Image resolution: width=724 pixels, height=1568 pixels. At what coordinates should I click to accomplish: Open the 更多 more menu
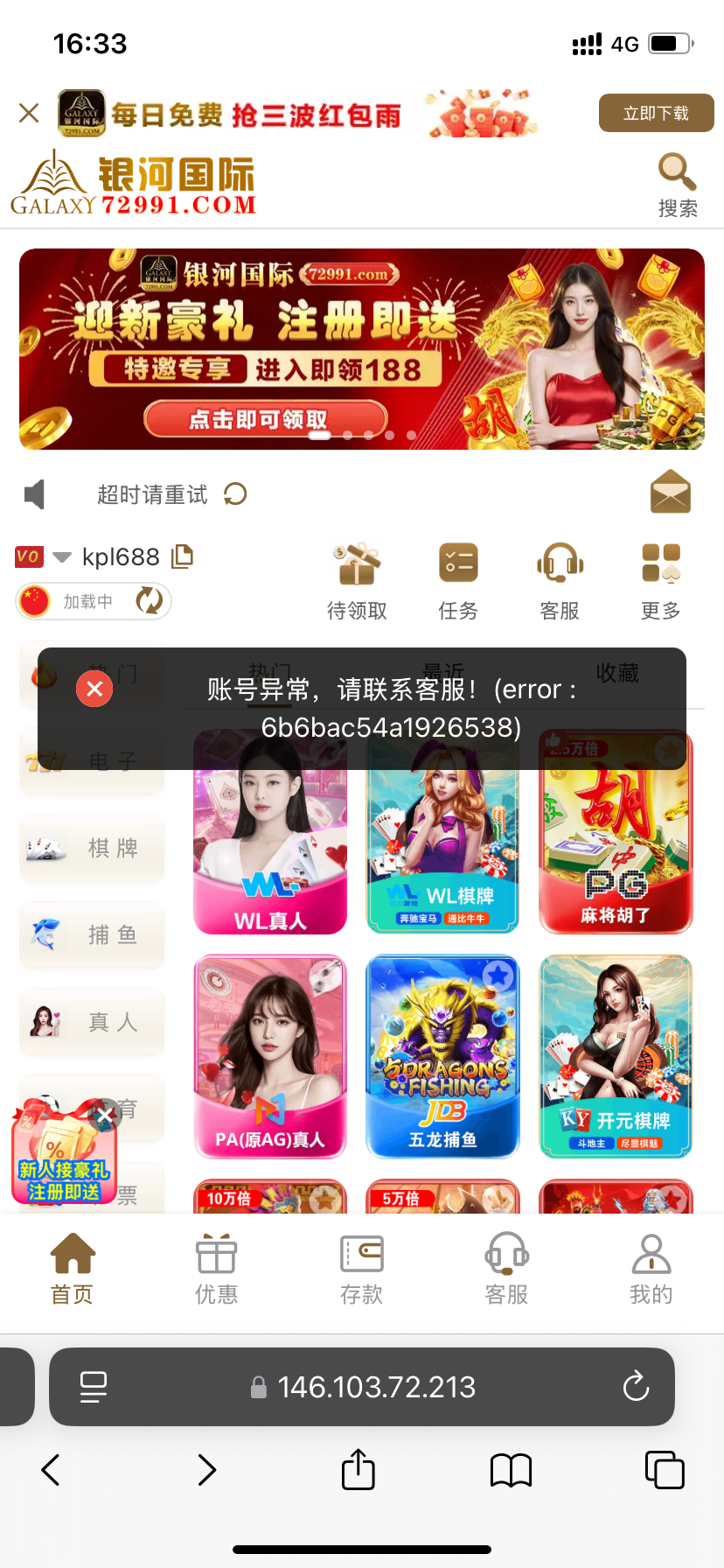click(661, 579)
